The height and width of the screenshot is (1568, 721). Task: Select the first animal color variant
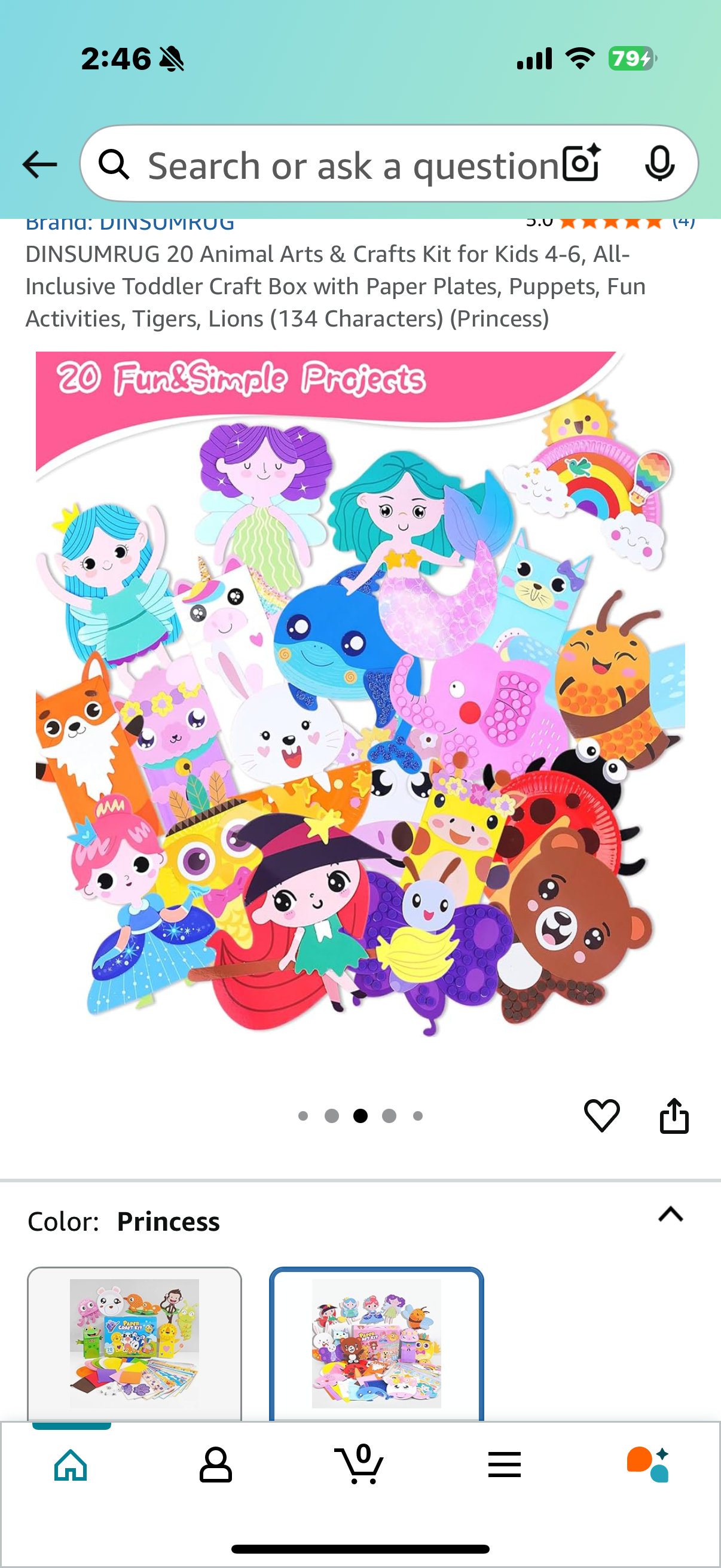click(135, 1344)
